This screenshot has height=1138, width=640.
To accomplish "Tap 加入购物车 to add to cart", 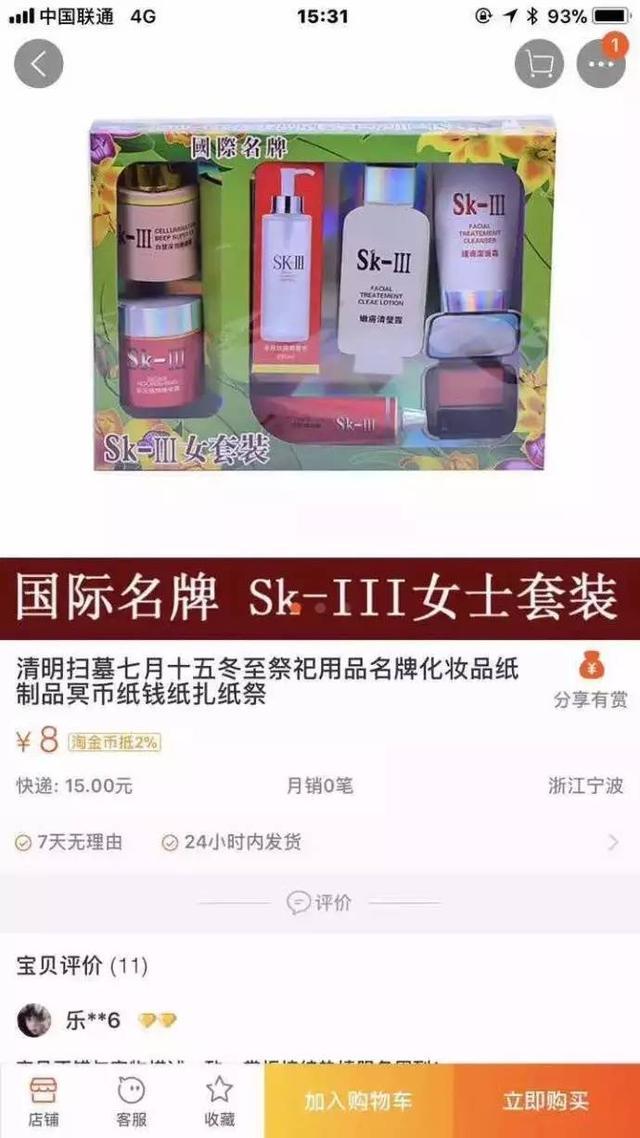I will click(x=358, y=1101).
